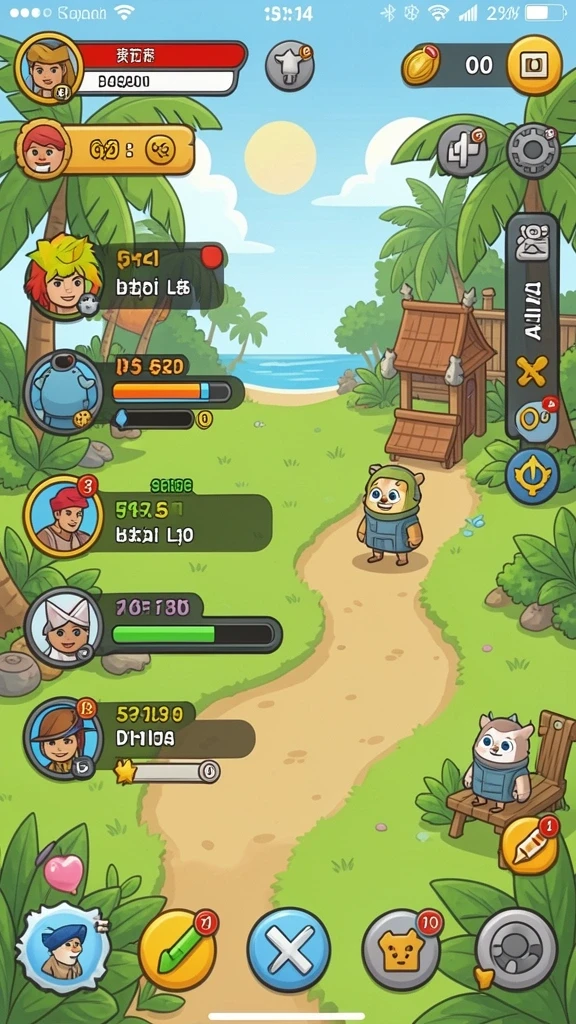Open the player profile avatar at top
576x1024 pixels.
pos(48,67)
